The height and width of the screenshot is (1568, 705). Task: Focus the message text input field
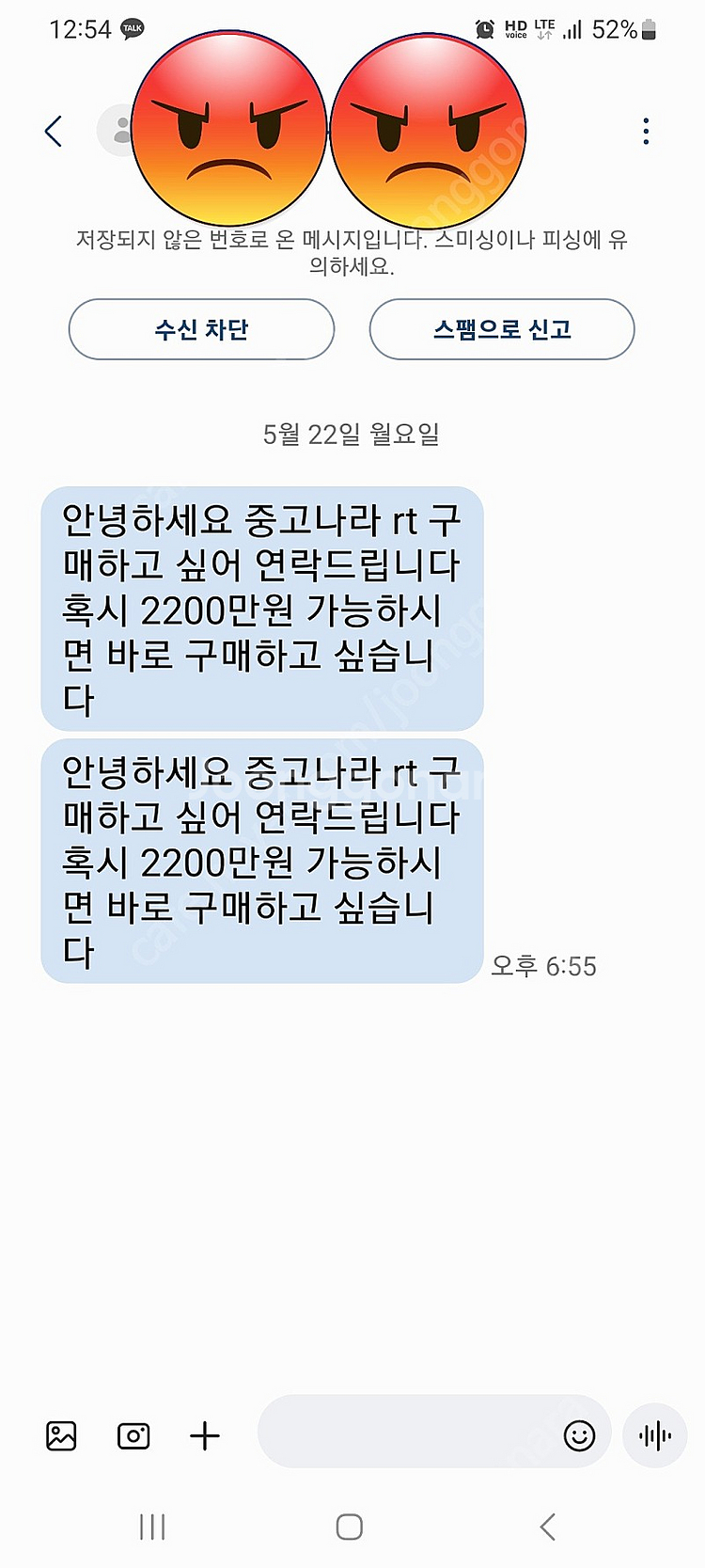(409, 1433)
